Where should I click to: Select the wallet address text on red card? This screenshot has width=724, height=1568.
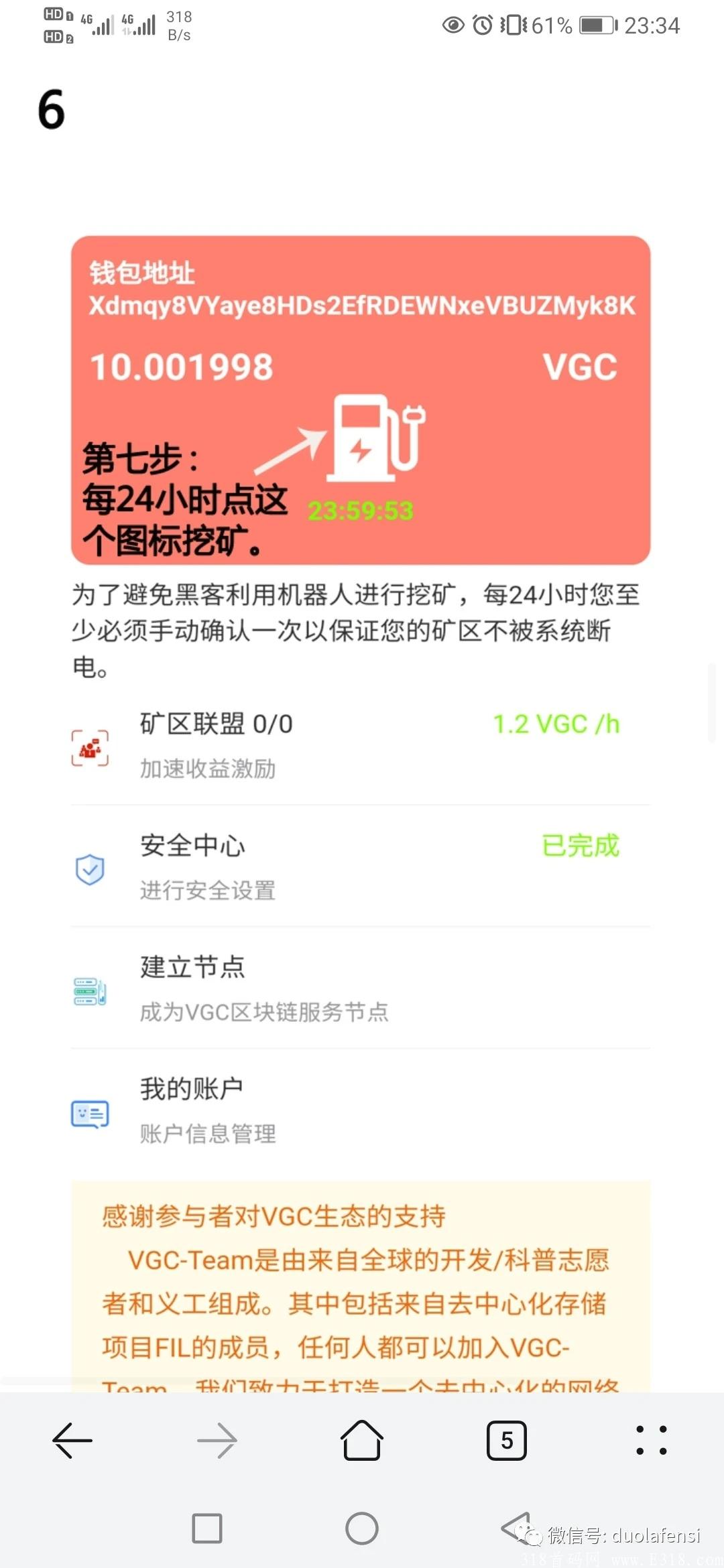pyautogui.click(x=362, y=306)
